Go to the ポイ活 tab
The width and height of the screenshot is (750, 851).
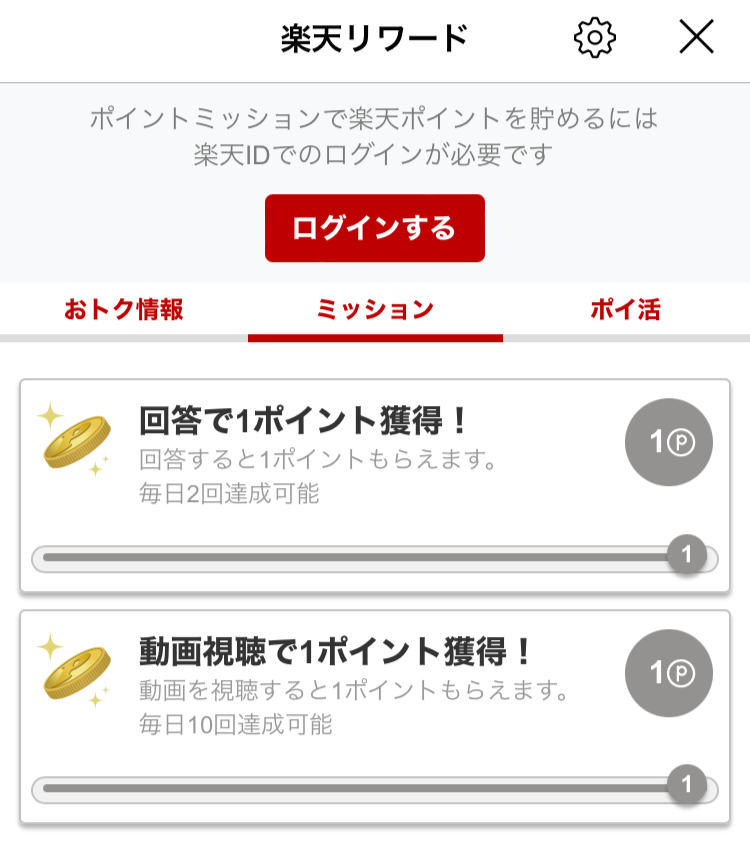pyautogui.click(x=625, y=310)
